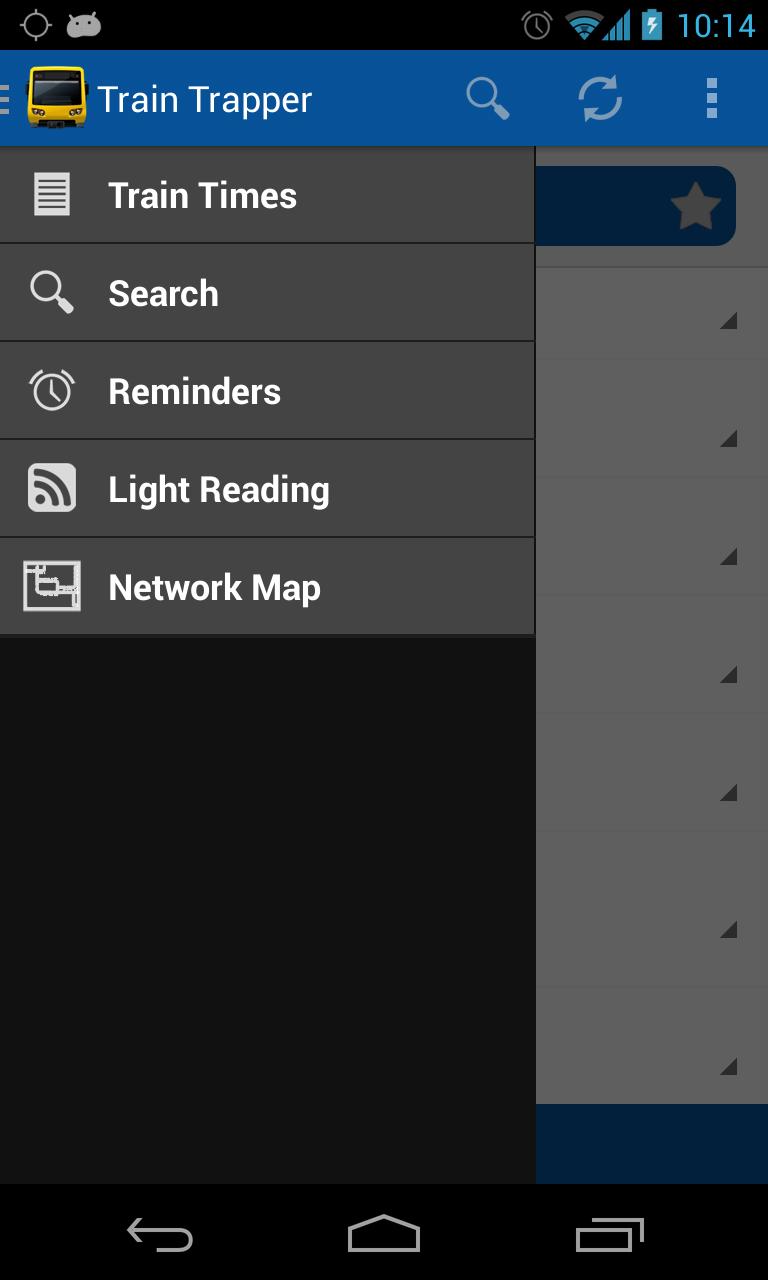Open Light Reading feed
This screenshot has height=1280, width=768.
(266, 489)
